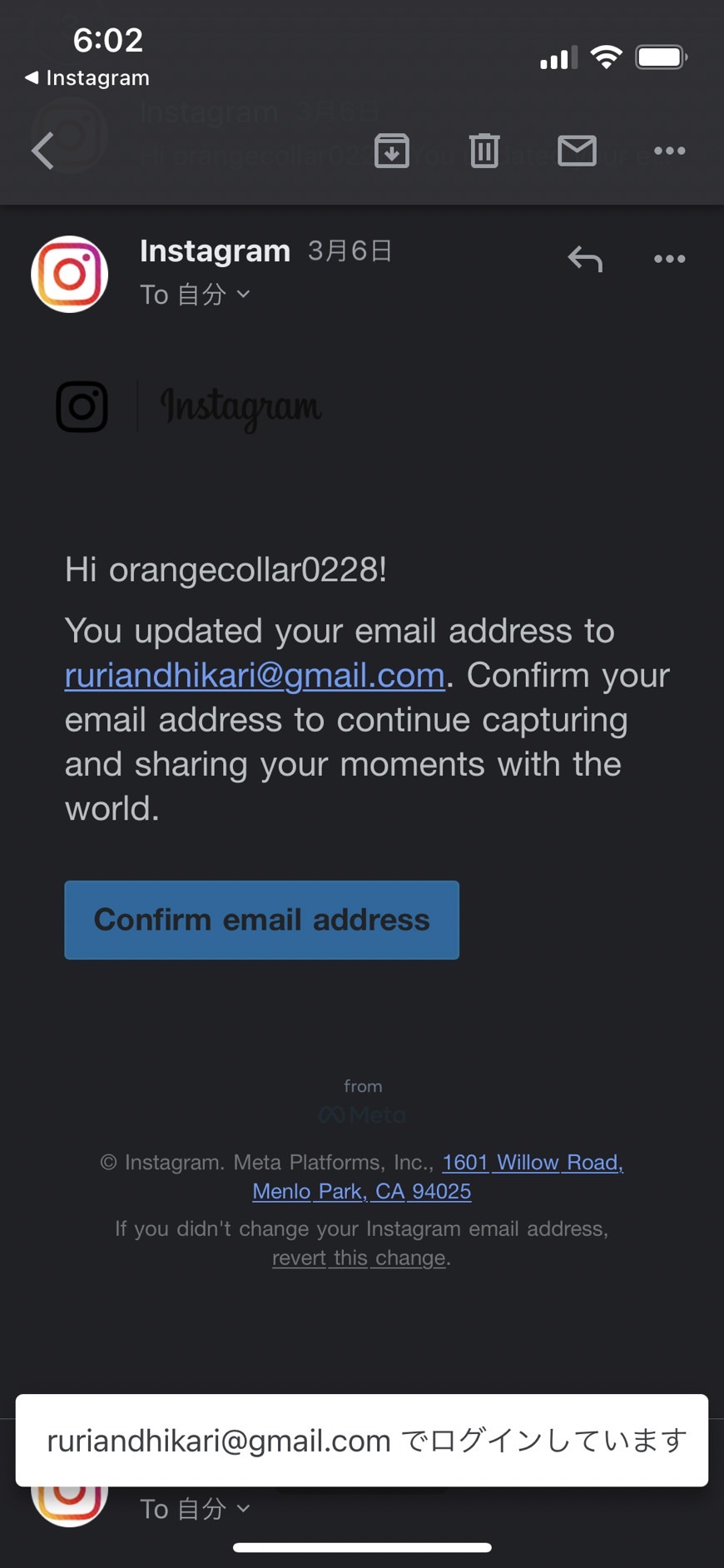Image resolution: width=724 pixels, height=1568 pixels.
Task: Mark the email as unread
Action: (x=577, y=151)
